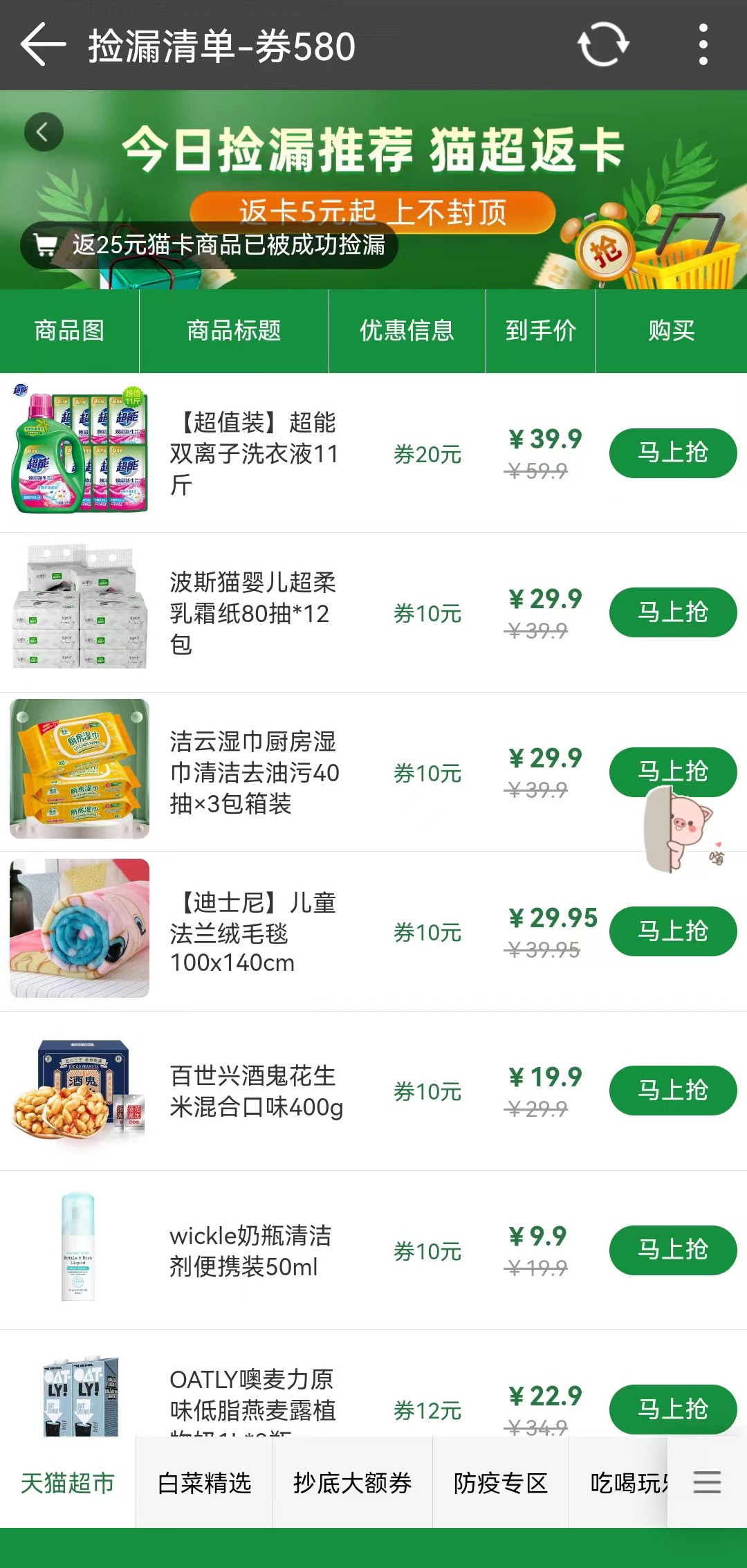
Task: Switch to the 白菜精选 tab
Action: click(204, 1483)
